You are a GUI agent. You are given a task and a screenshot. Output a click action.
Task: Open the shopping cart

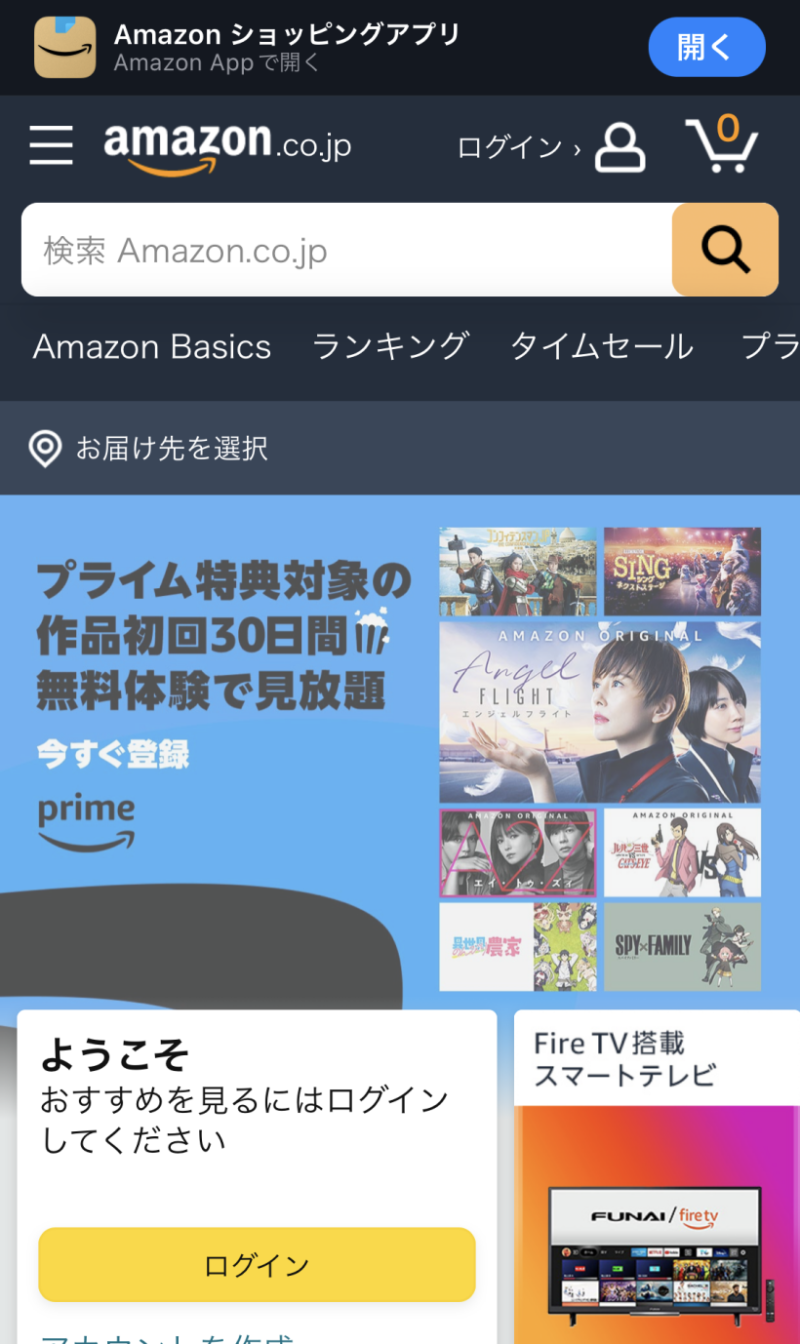point(723,146)
